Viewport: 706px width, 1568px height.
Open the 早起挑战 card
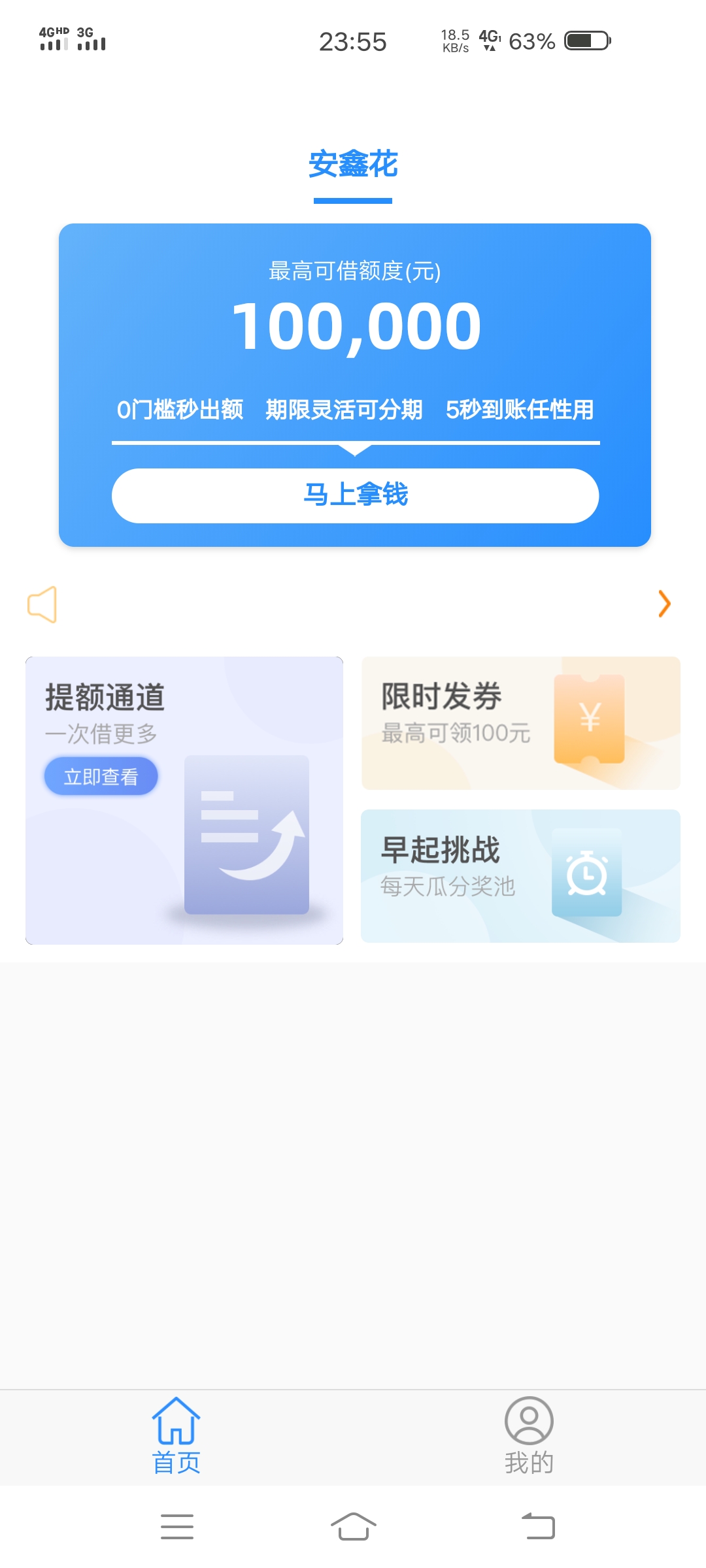click(521, 875)
